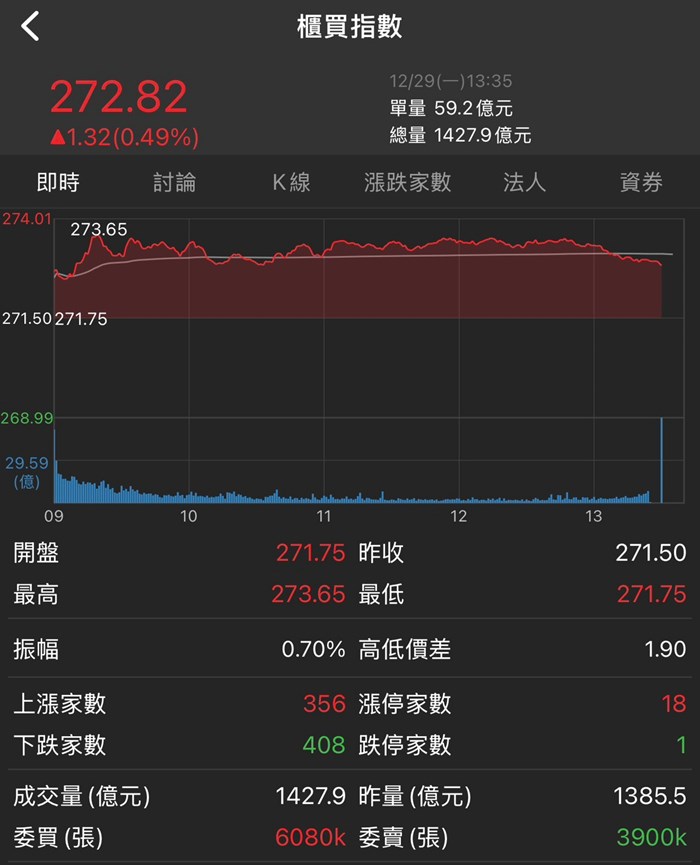Open the 資券 tab
700x865 pixels.
click(641, 182)
